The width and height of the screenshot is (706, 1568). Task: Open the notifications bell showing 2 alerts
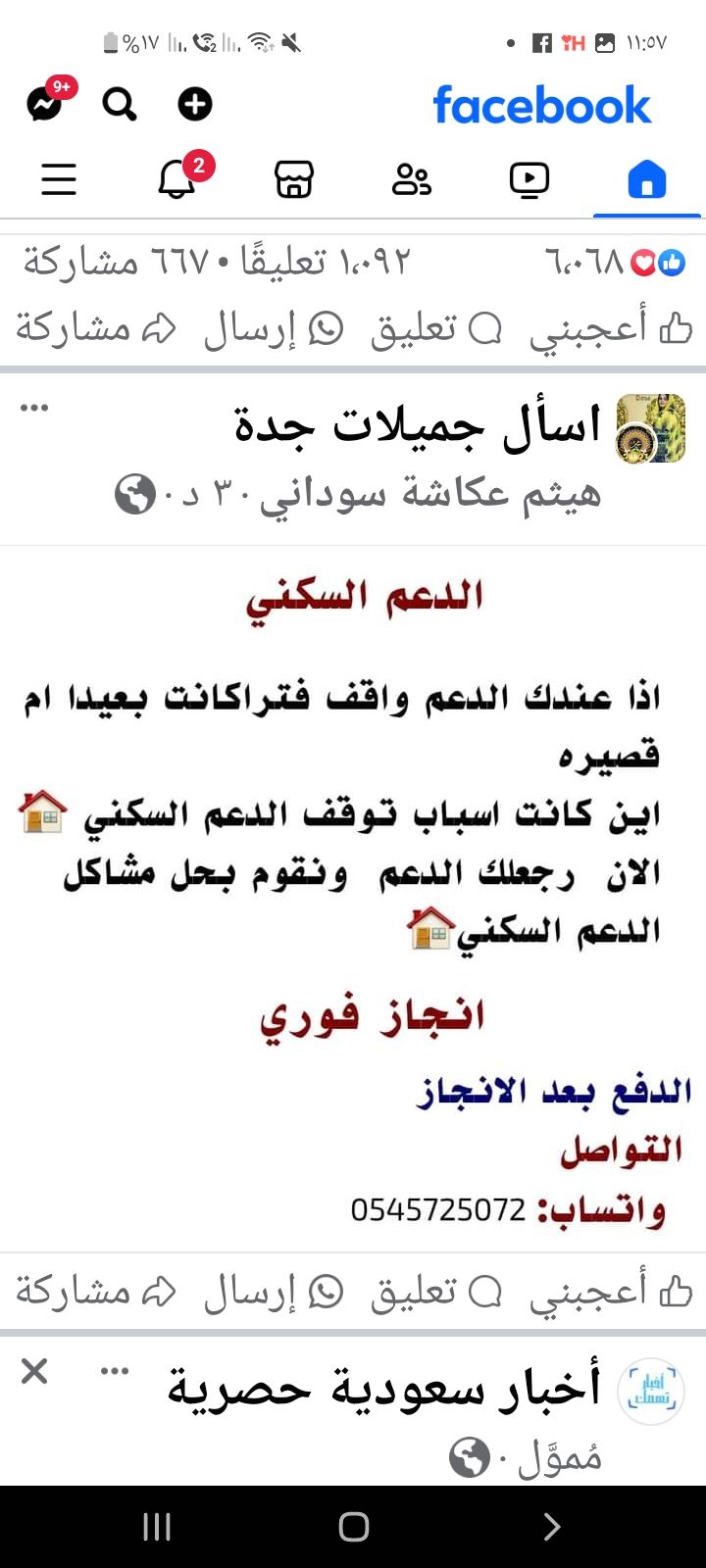click(176, 179)
